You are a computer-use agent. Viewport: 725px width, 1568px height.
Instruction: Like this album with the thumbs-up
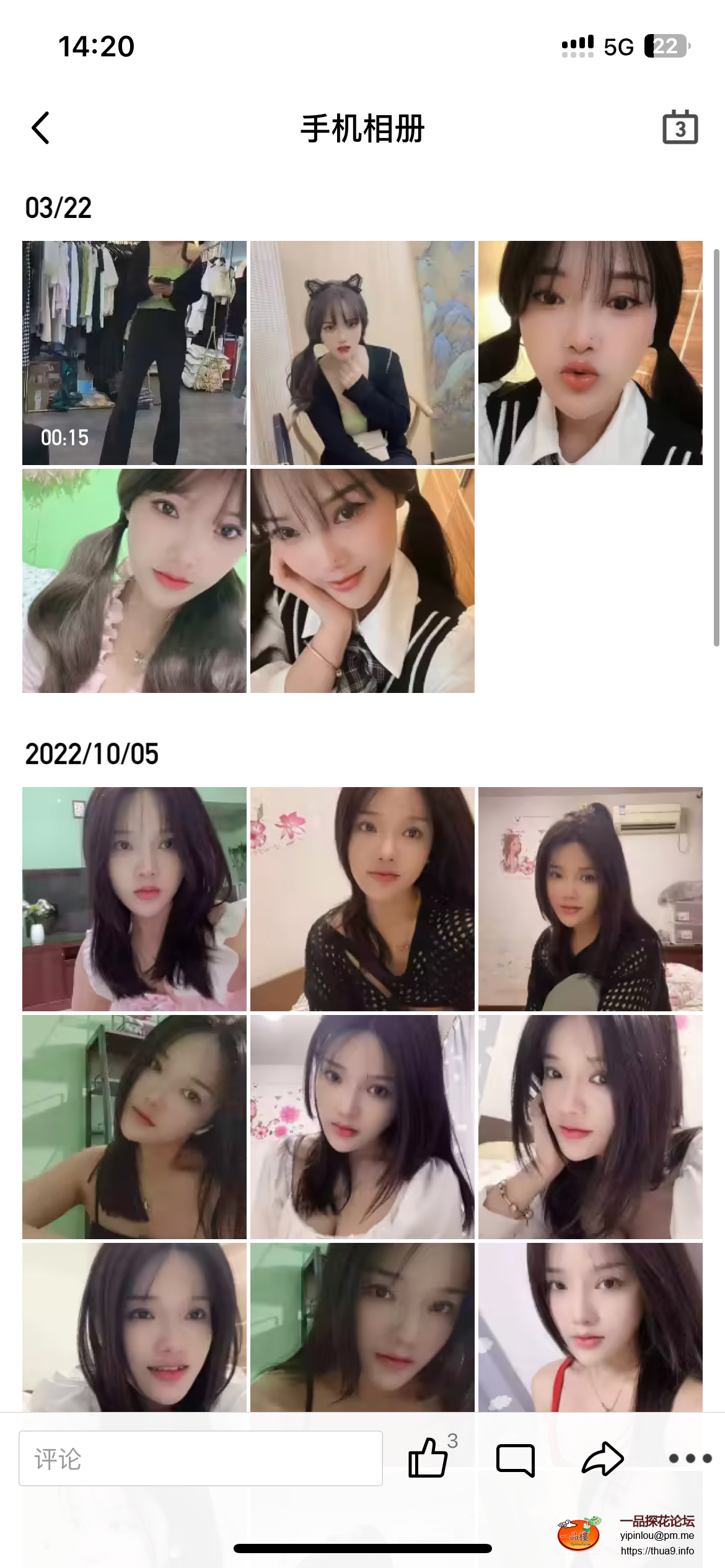429,1458
